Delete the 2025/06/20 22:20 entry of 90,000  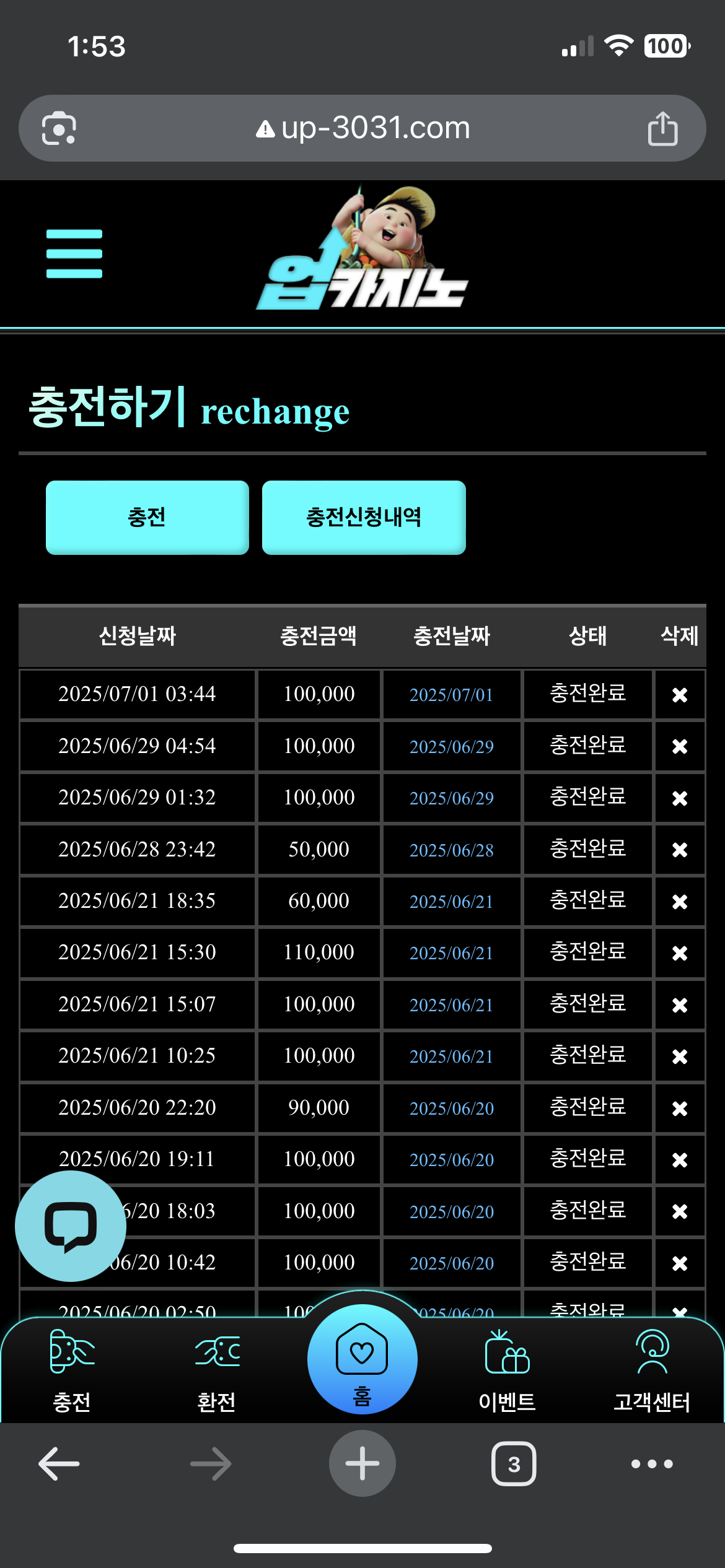coord(680,1108)
